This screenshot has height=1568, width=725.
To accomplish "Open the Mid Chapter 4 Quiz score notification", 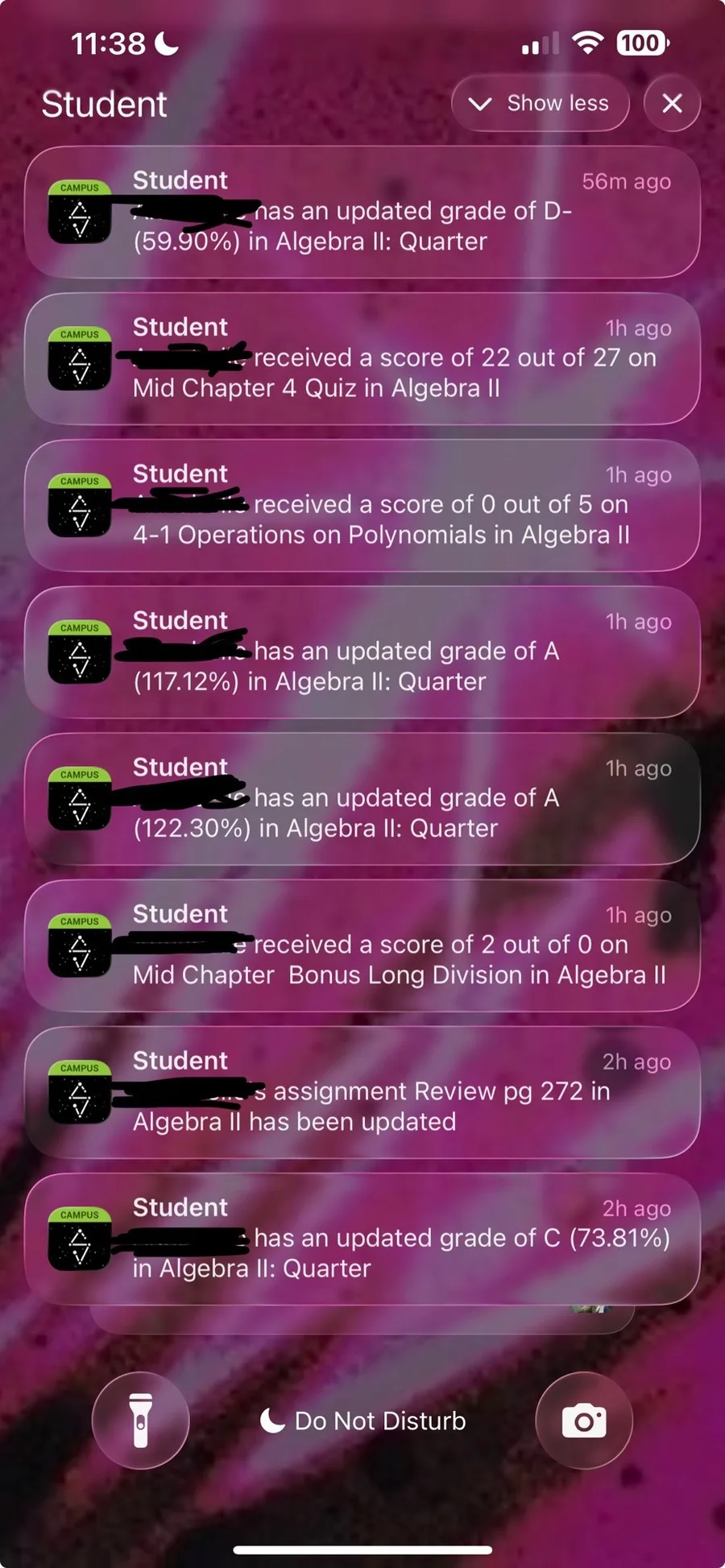I will (x=362, y=358).
